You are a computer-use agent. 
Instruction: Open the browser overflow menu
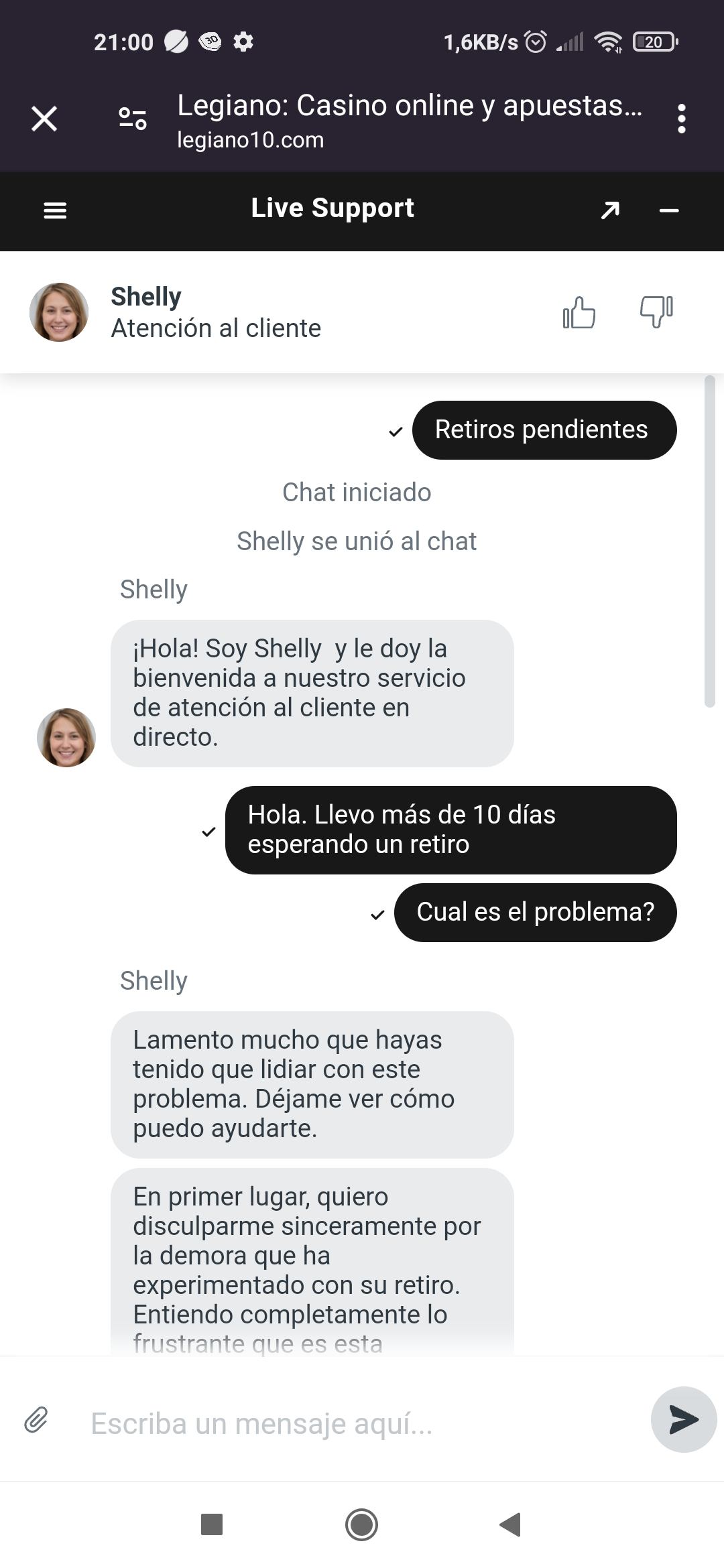click(681, 119)
